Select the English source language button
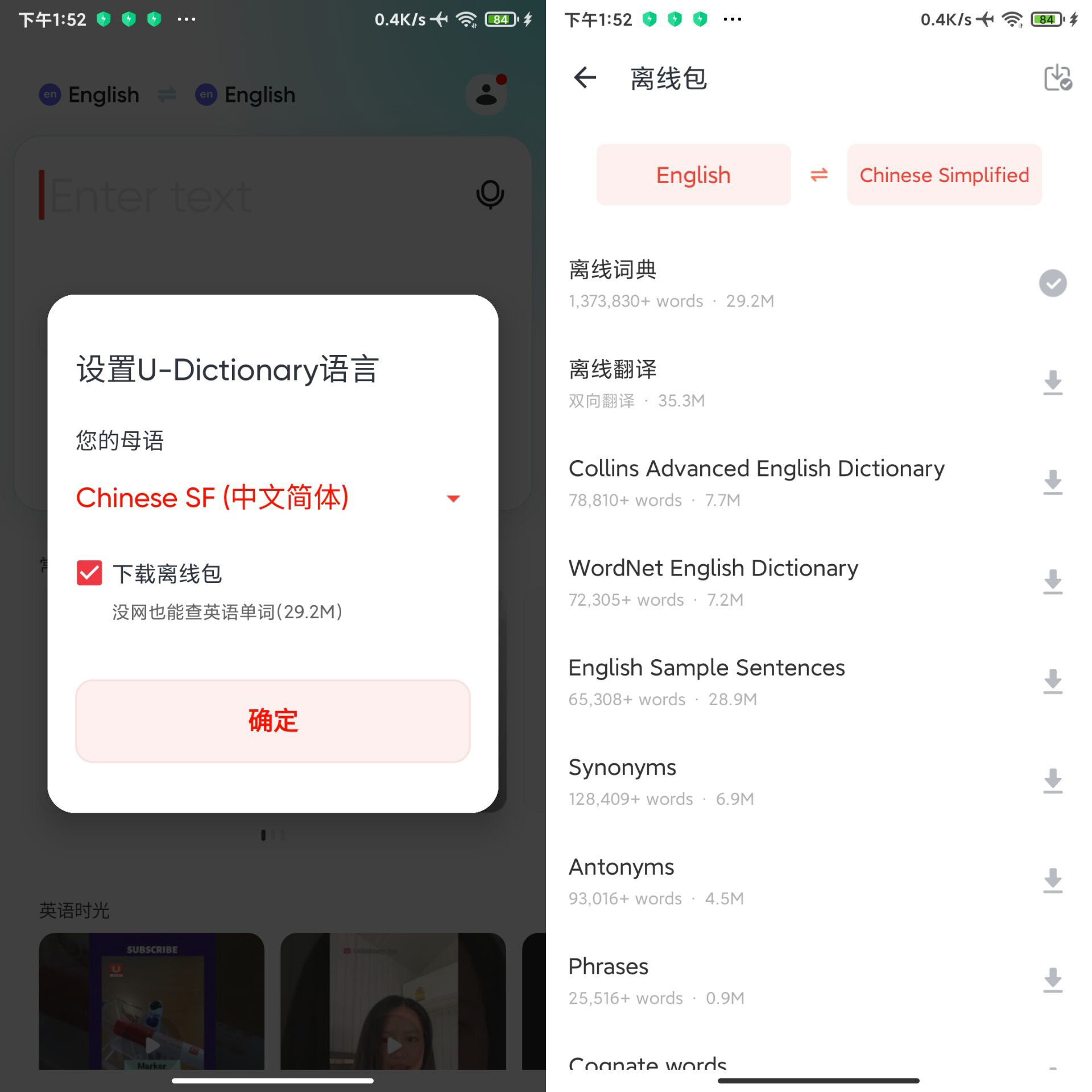This screenshot has height=1092, width=1092. tap(693, 175)
